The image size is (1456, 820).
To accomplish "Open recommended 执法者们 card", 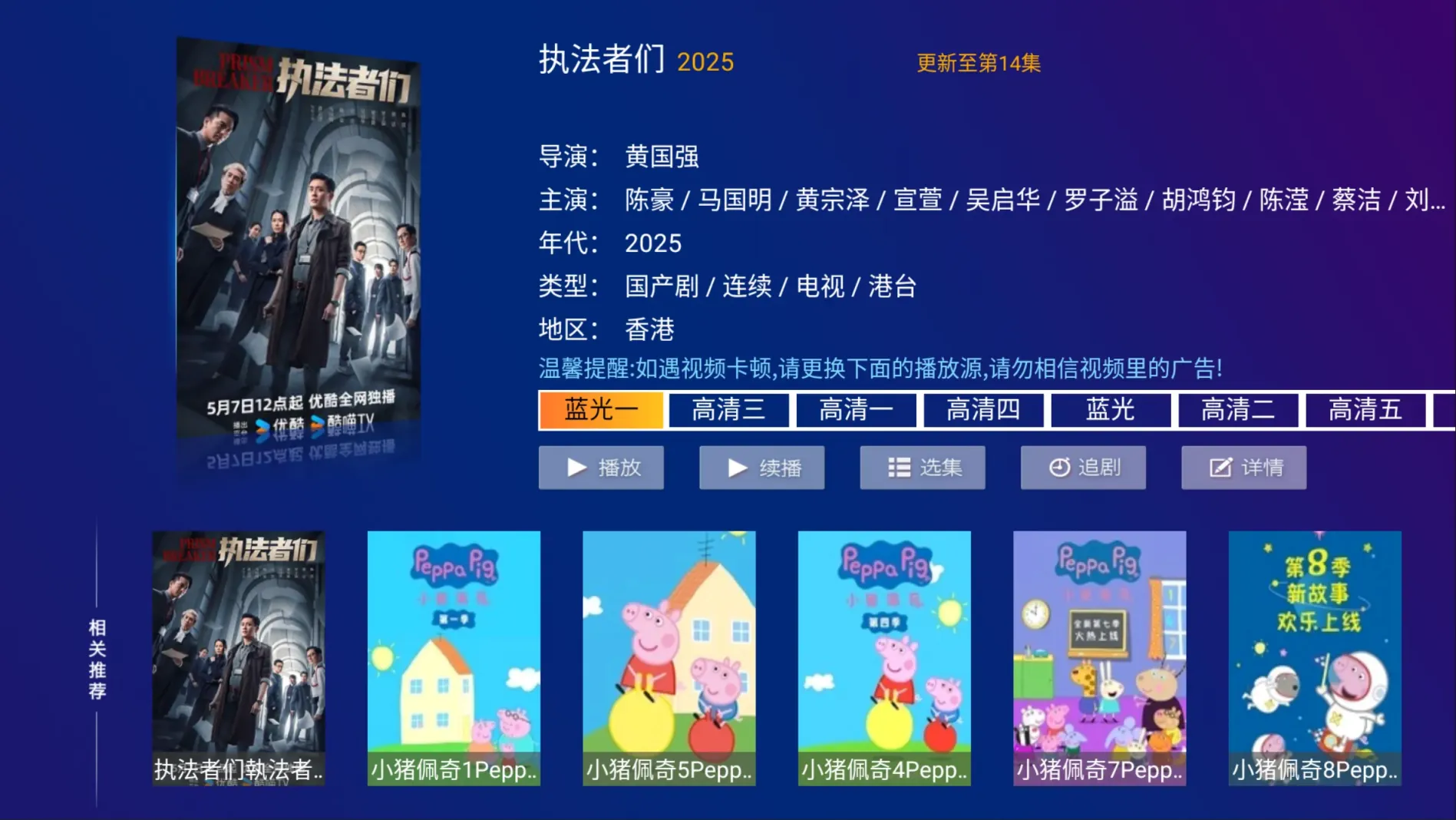I will [x=238, y=657].
